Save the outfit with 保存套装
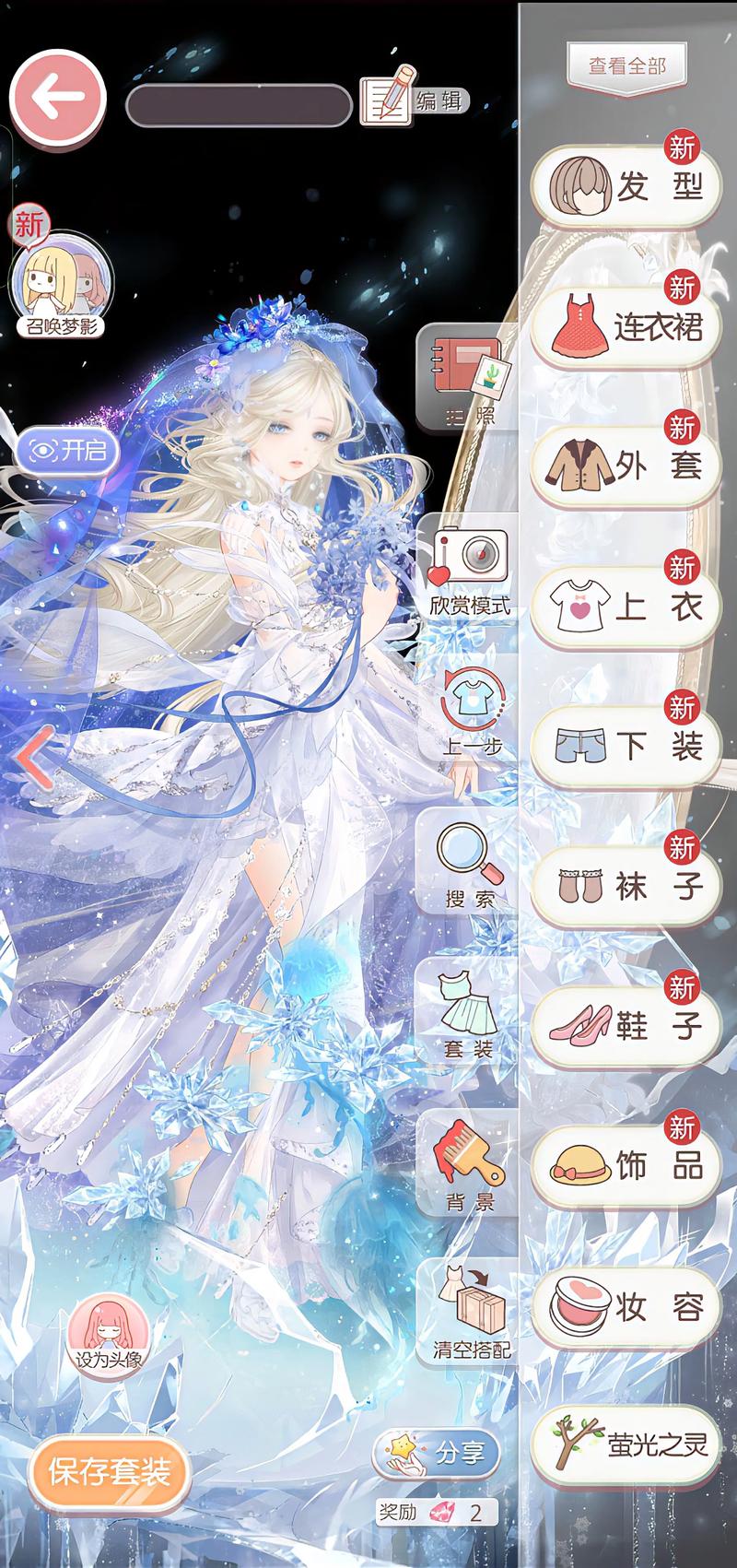Viewport: 737px width, 1568px height. pyautogui.click(x=109, y=1472)
